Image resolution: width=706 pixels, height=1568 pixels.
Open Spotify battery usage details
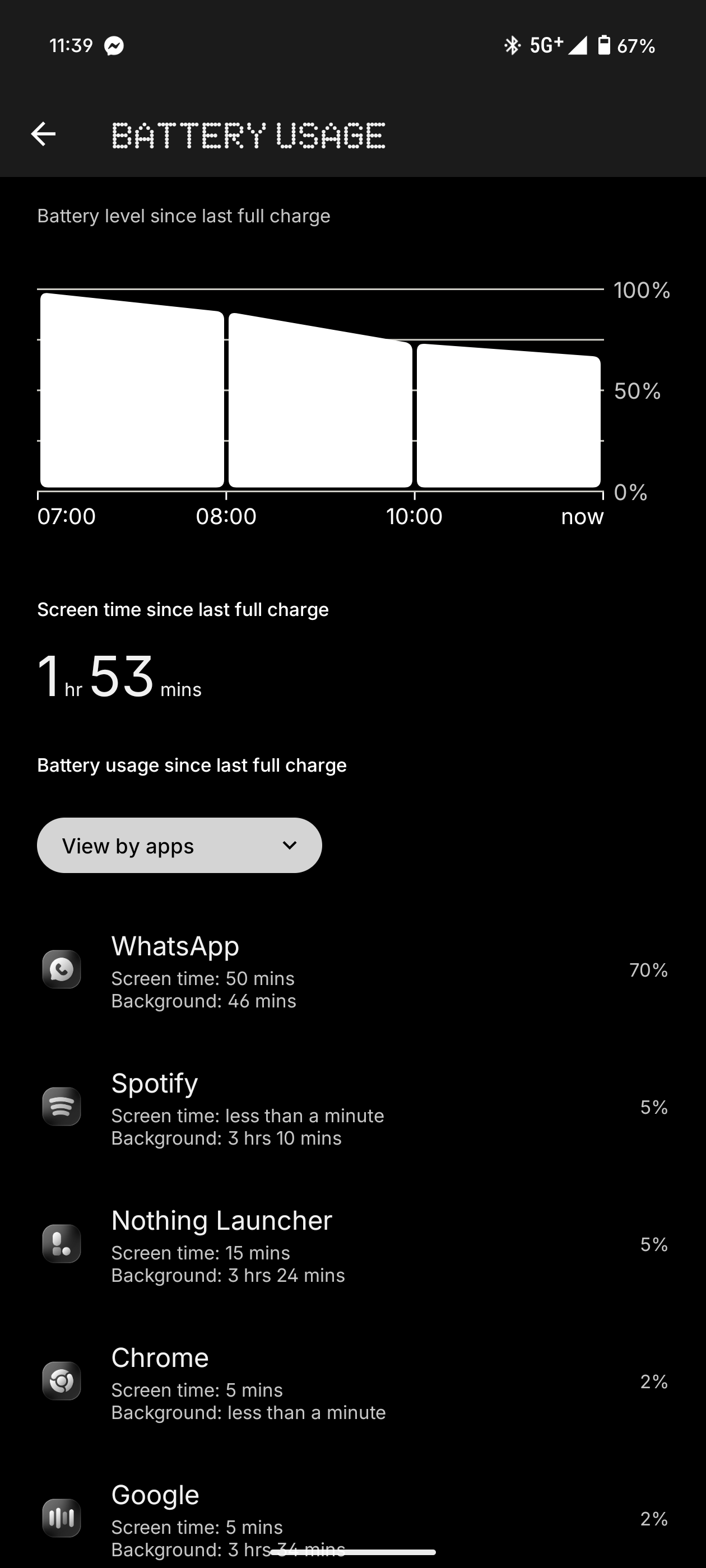(352, 1107)
